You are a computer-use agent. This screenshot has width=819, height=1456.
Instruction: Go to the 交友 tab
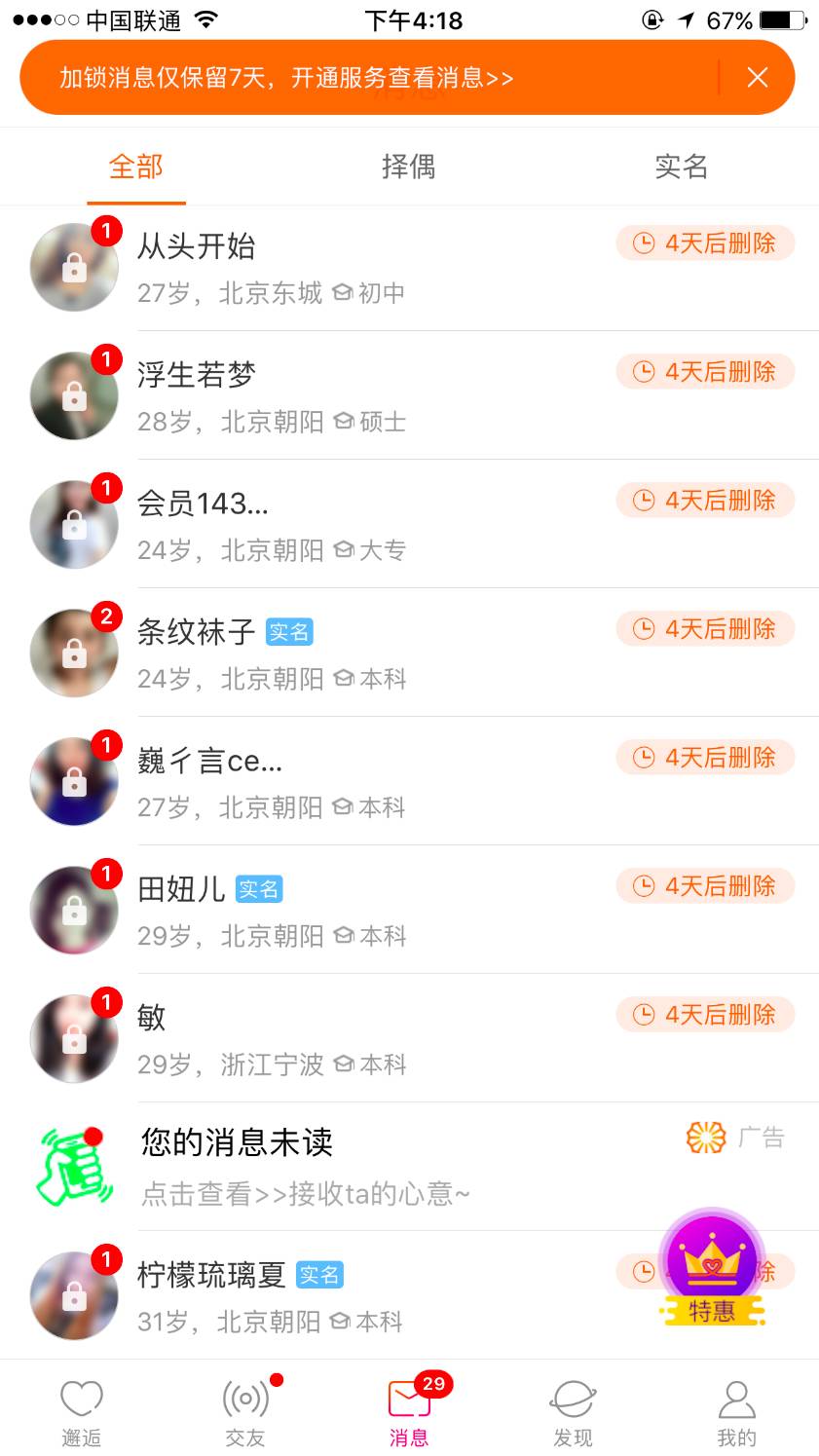point(245,1412)
